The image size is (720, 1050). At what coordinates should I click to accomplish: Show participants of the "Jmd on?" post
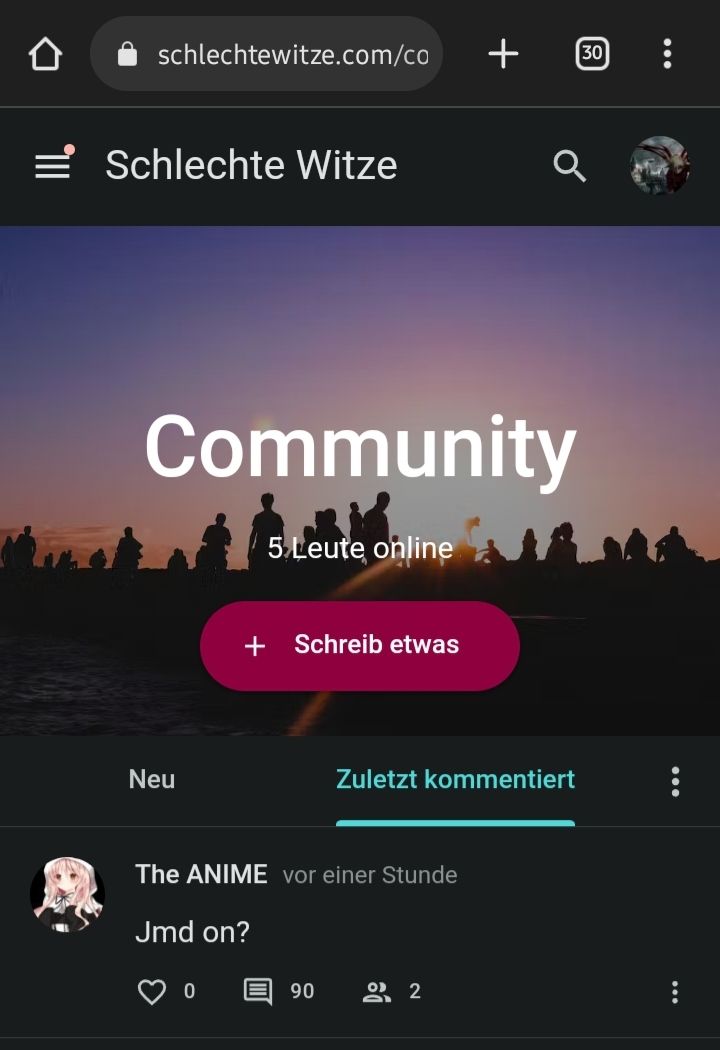[377, 992]
